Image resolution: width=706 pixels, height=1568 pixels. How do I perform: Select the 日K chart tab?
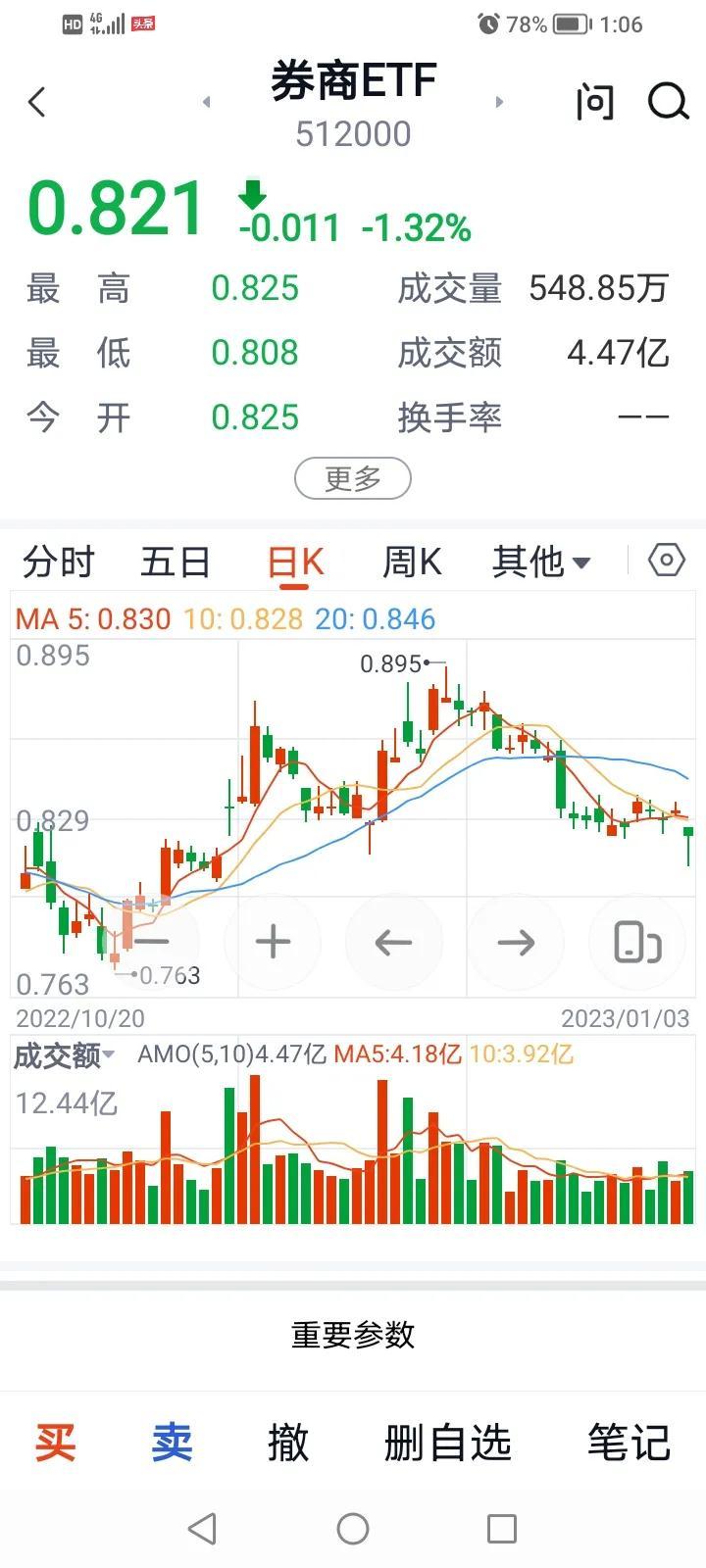click(295, 563)
